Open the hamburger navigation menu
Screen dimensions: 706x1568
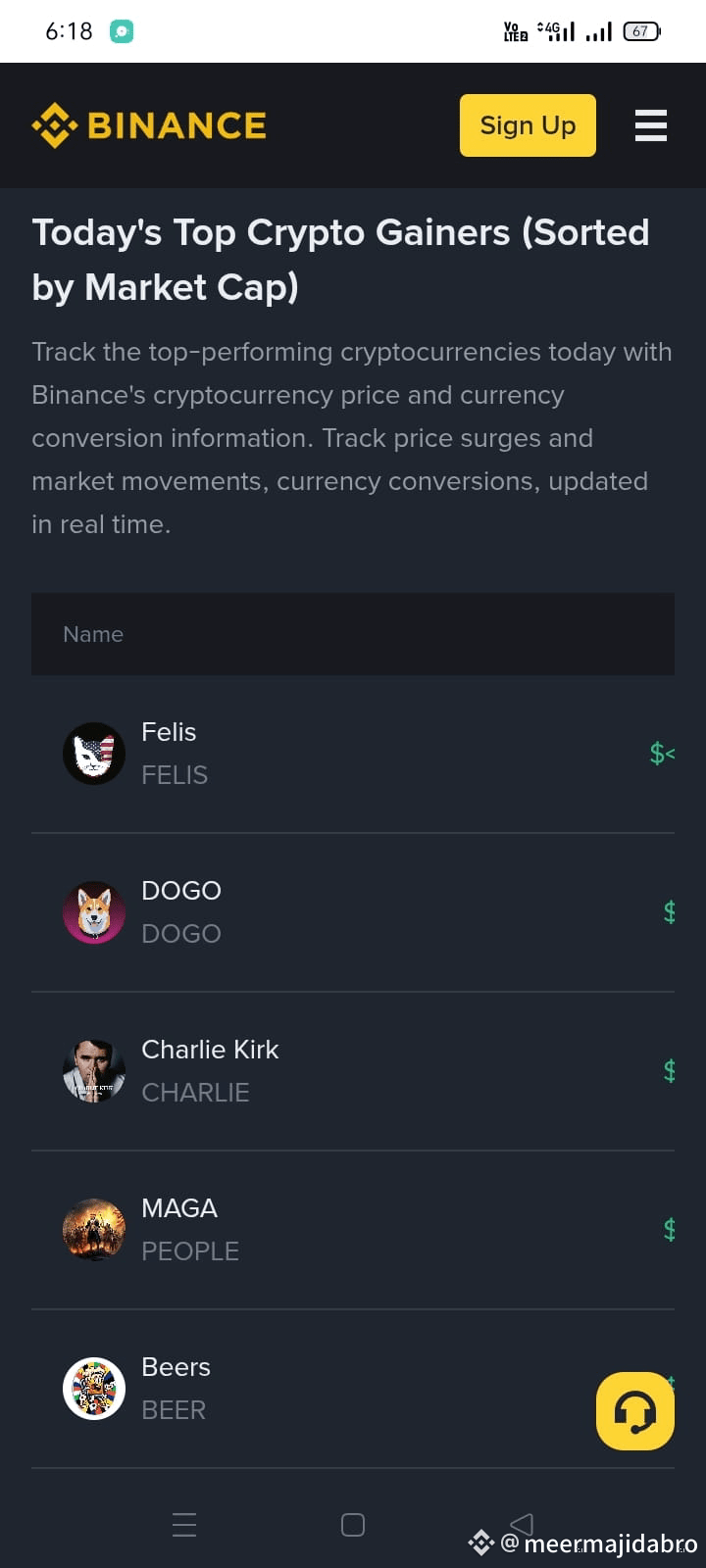651,125
